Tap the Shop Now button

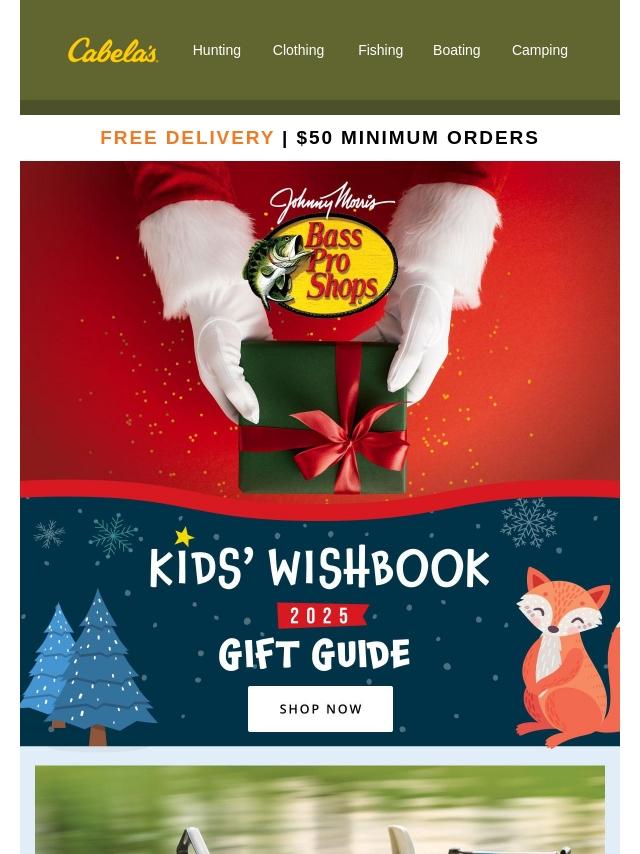click(320, 709)
